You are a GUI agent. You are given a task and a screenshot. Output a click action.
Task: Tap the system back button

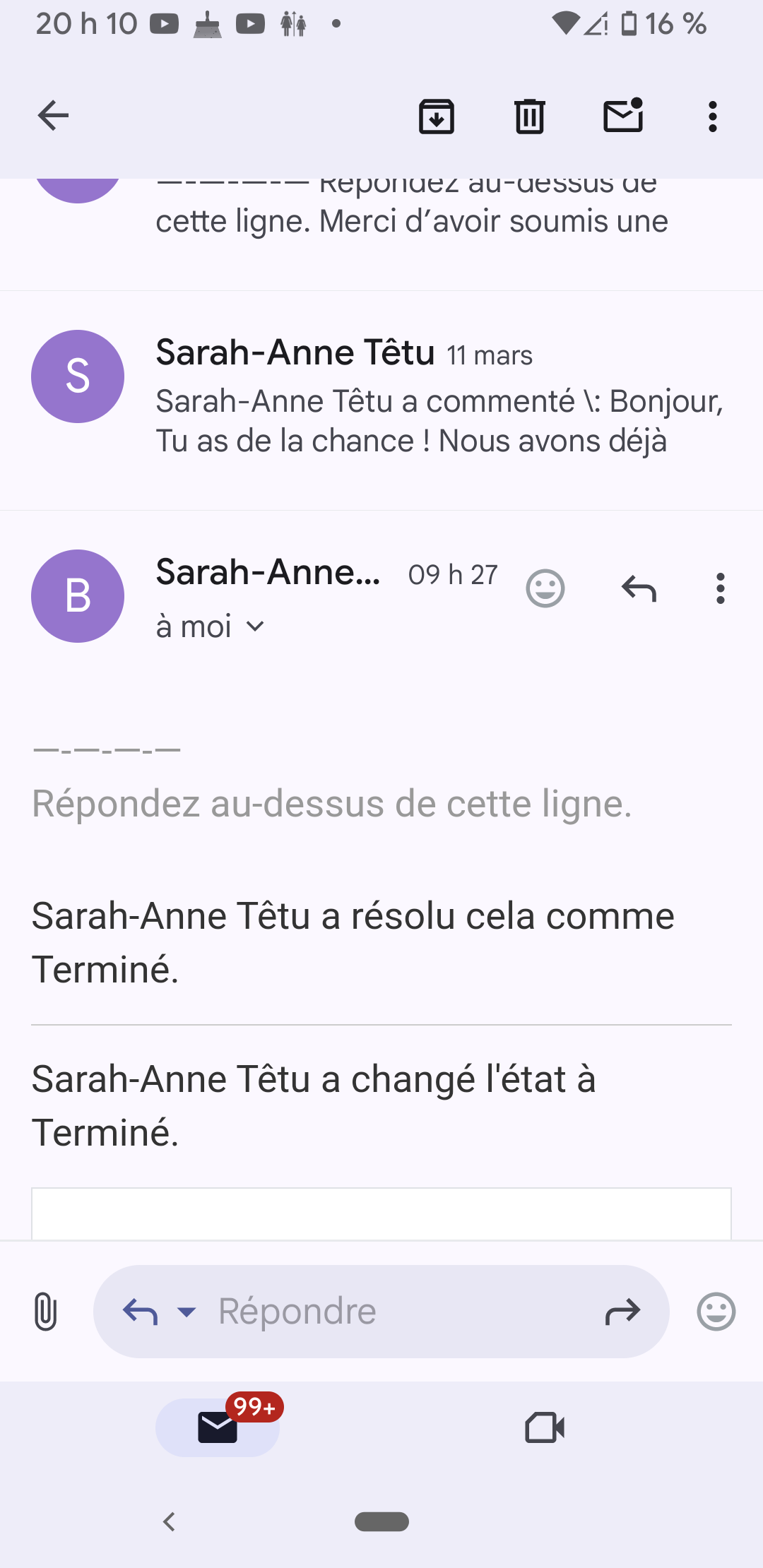[169, 1521]
